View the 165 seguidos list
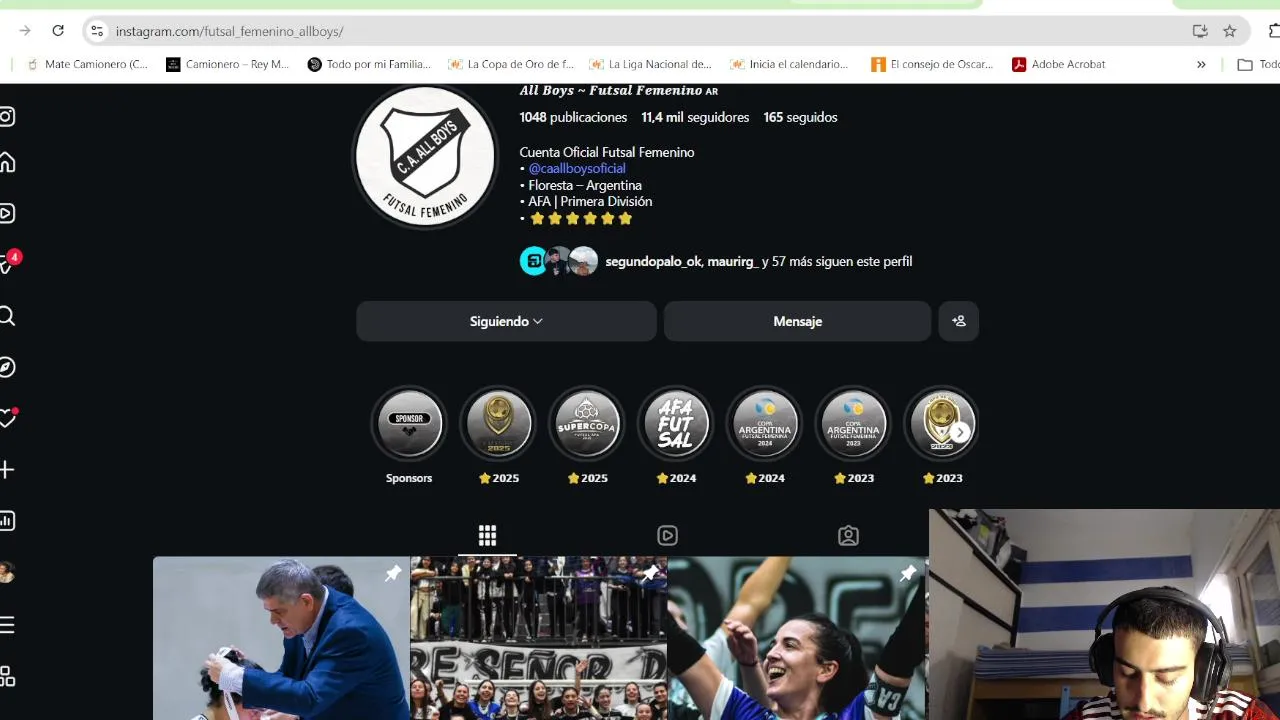The height and width of the screenshot is (720, 1280). (800, 117)
